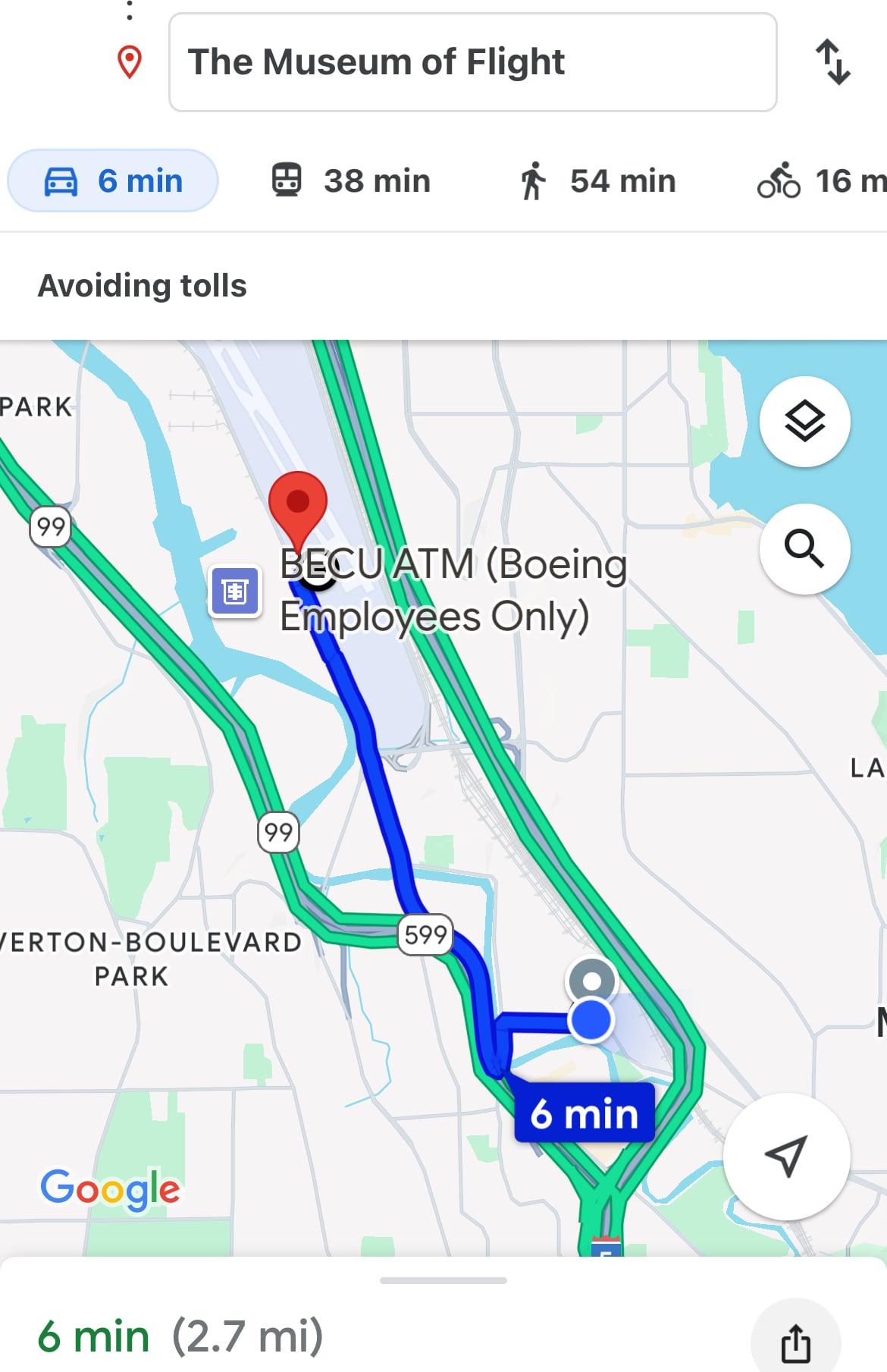Viewport: 887px width, 1372px height.
Task: Switch to the cycling travel mode
Action: click(820, 181)
